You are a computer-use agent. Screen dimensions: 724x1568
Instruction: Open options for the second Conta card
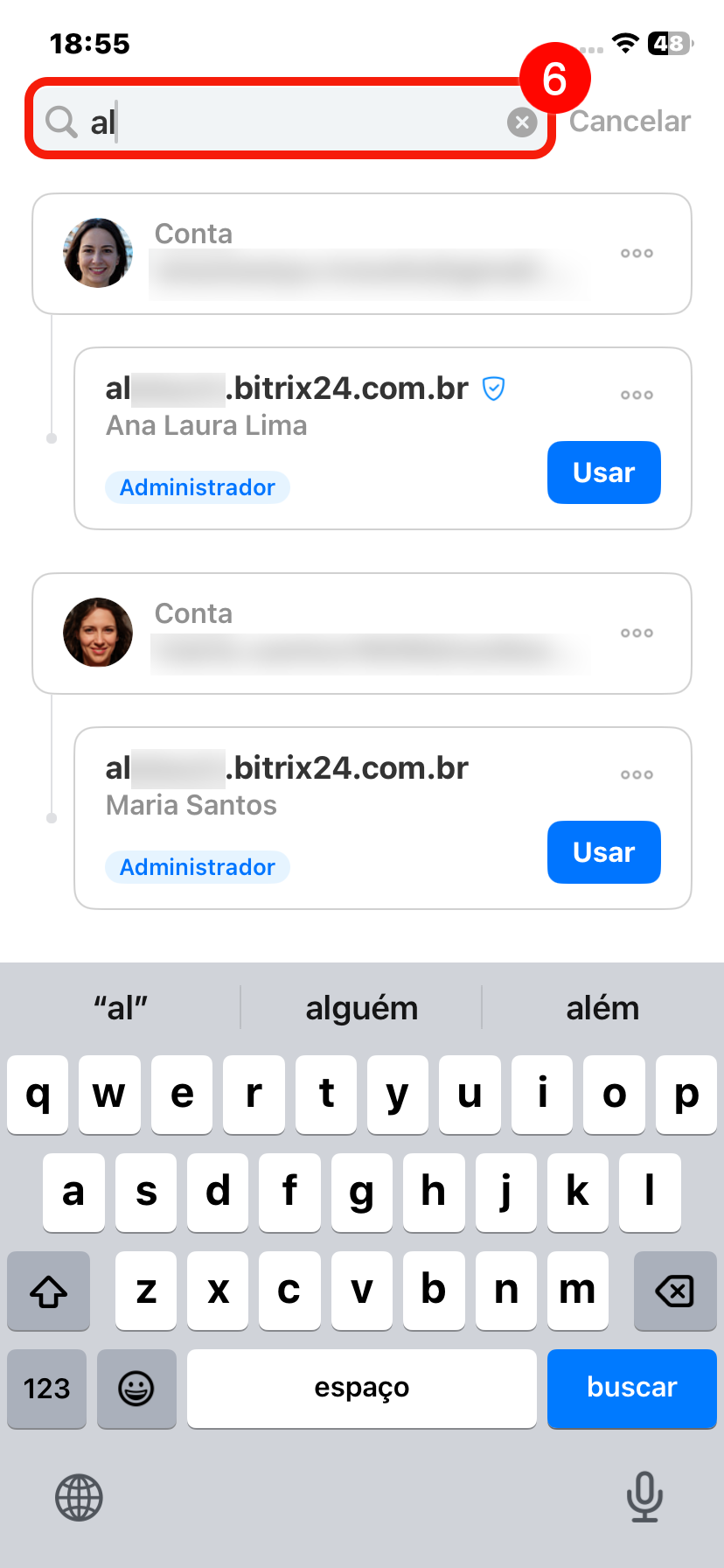click(x=637, y=633)
